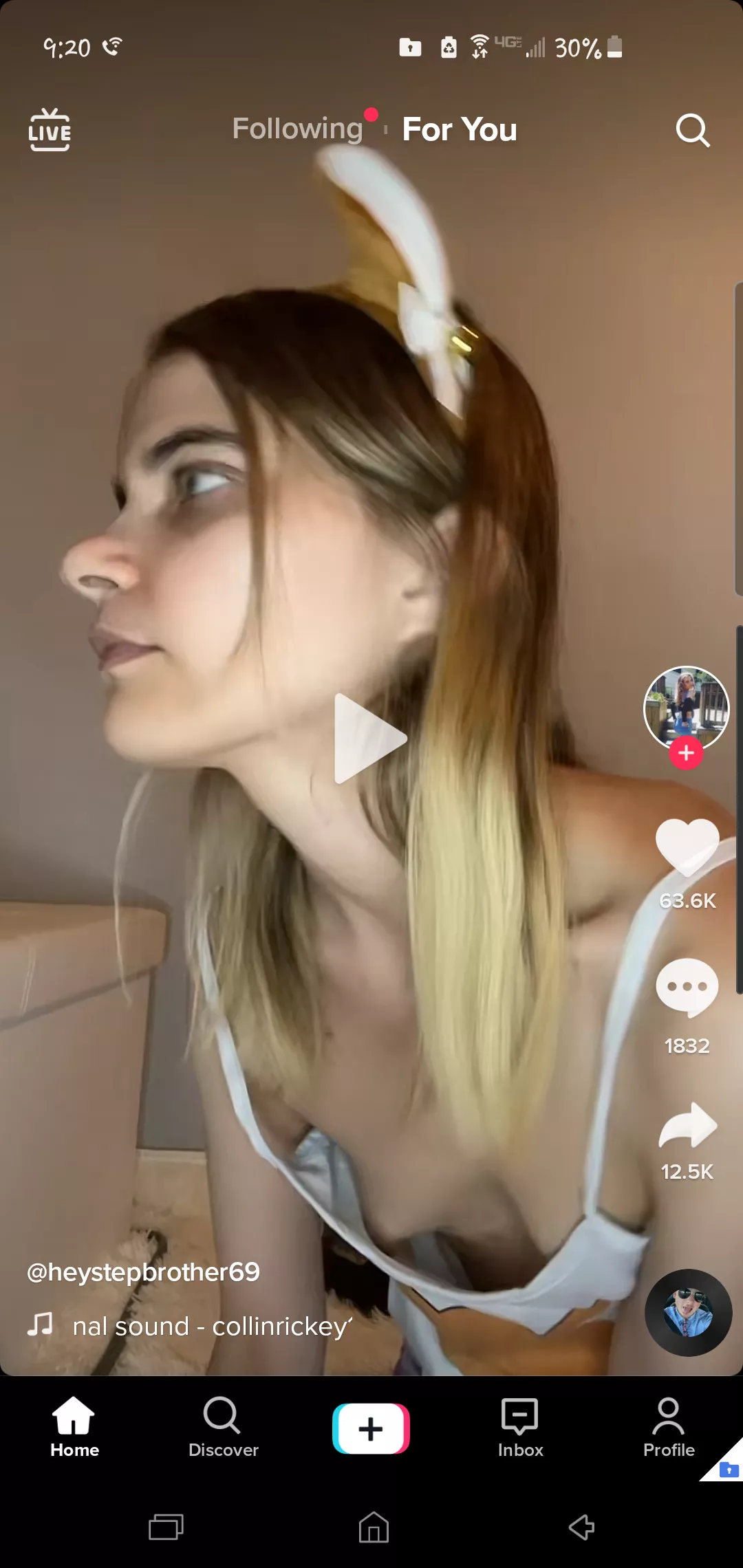Share this video with the arrow
This screenshot has width=743, height=1568.
(x=688, y=1125)
